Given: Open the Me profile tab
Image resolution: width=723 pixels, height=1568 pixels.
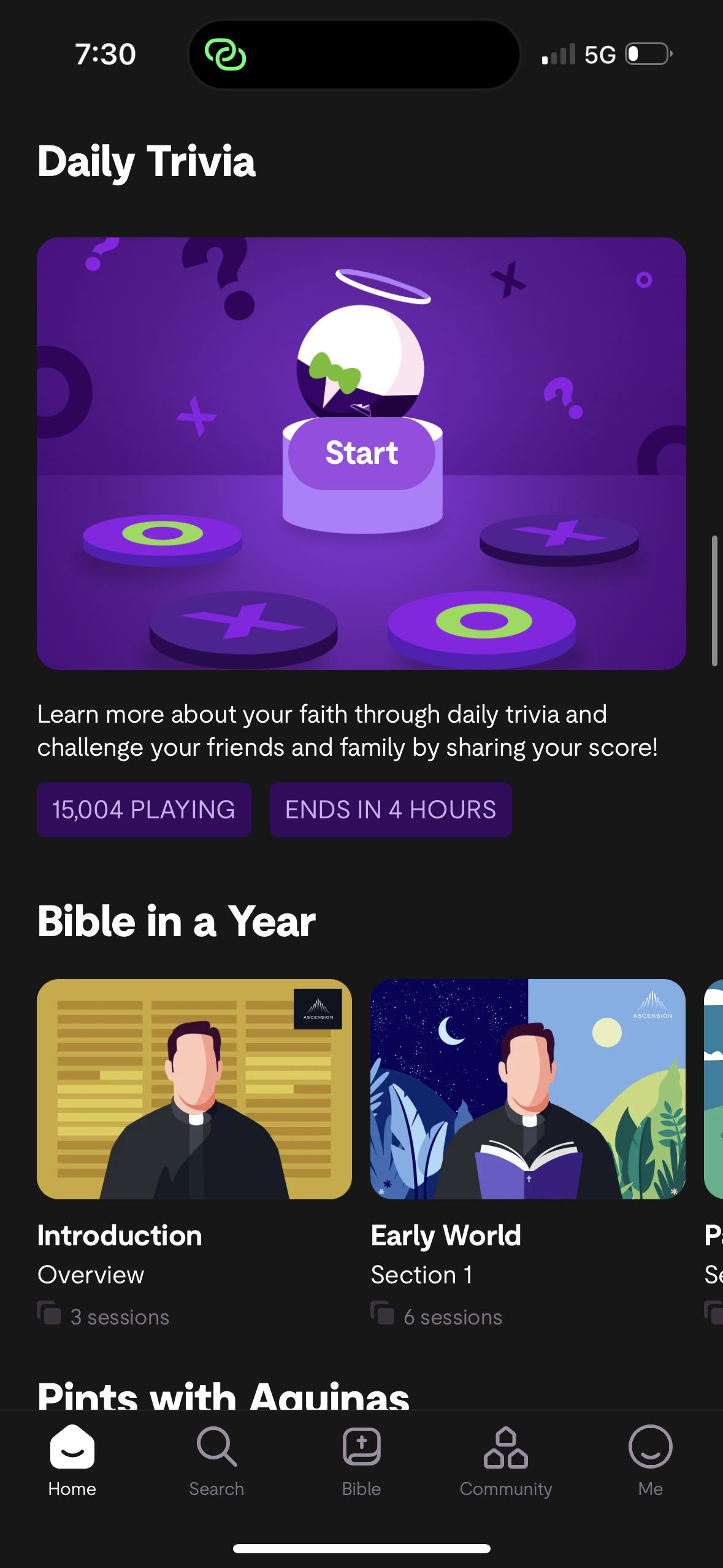Looking at the screenshot, I should click(650, 1460).
